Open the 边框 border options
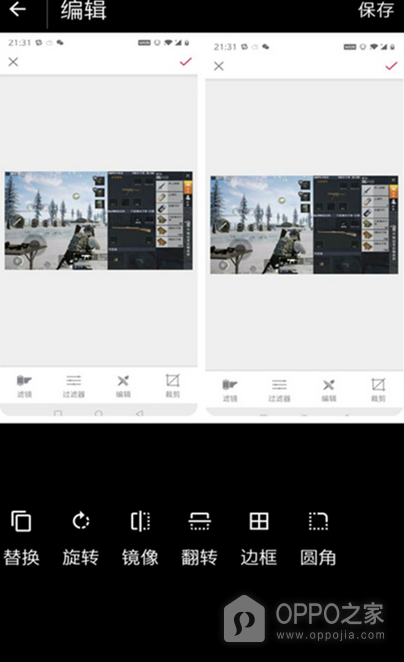404x662 pixels. coord(259,538)
